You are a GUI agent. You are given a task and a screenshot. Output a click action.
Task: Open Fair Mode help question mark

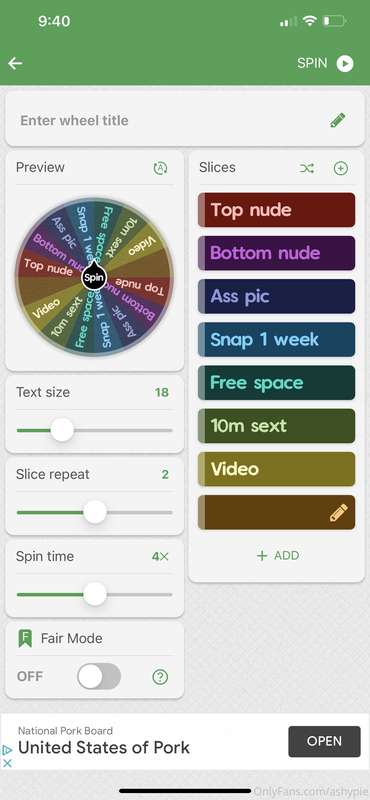pyautogui.click(x=160, y=677)
